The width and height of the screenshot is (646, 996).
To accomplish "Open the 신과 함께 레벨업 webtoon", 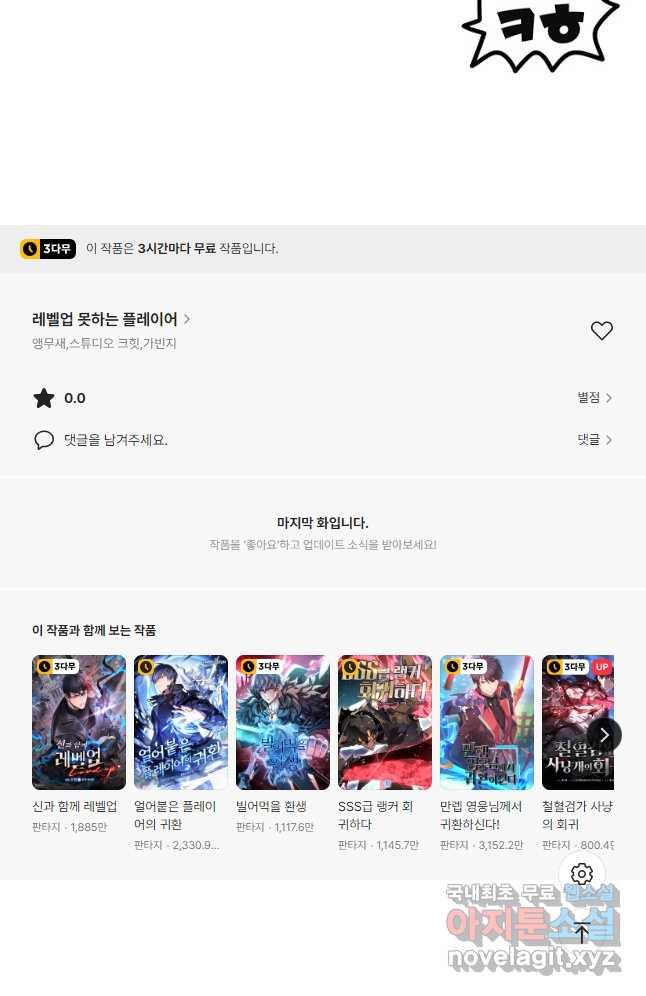I will (79, 722).
